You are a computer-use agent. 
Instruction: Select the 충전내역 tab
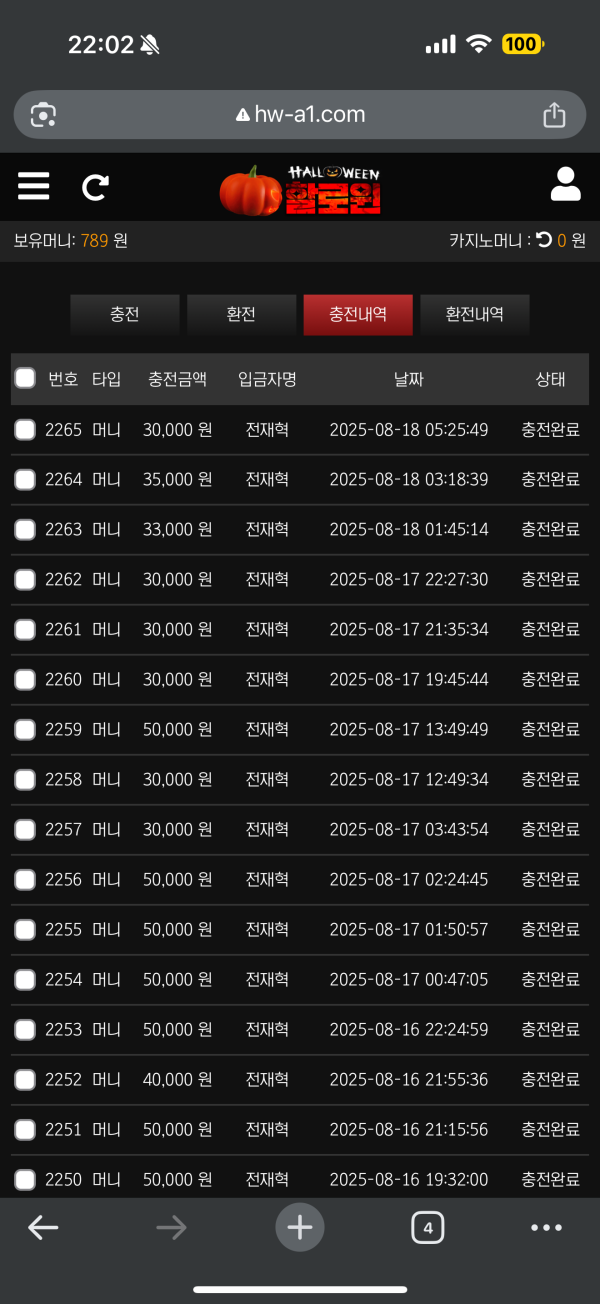click(x=358, y=314)
